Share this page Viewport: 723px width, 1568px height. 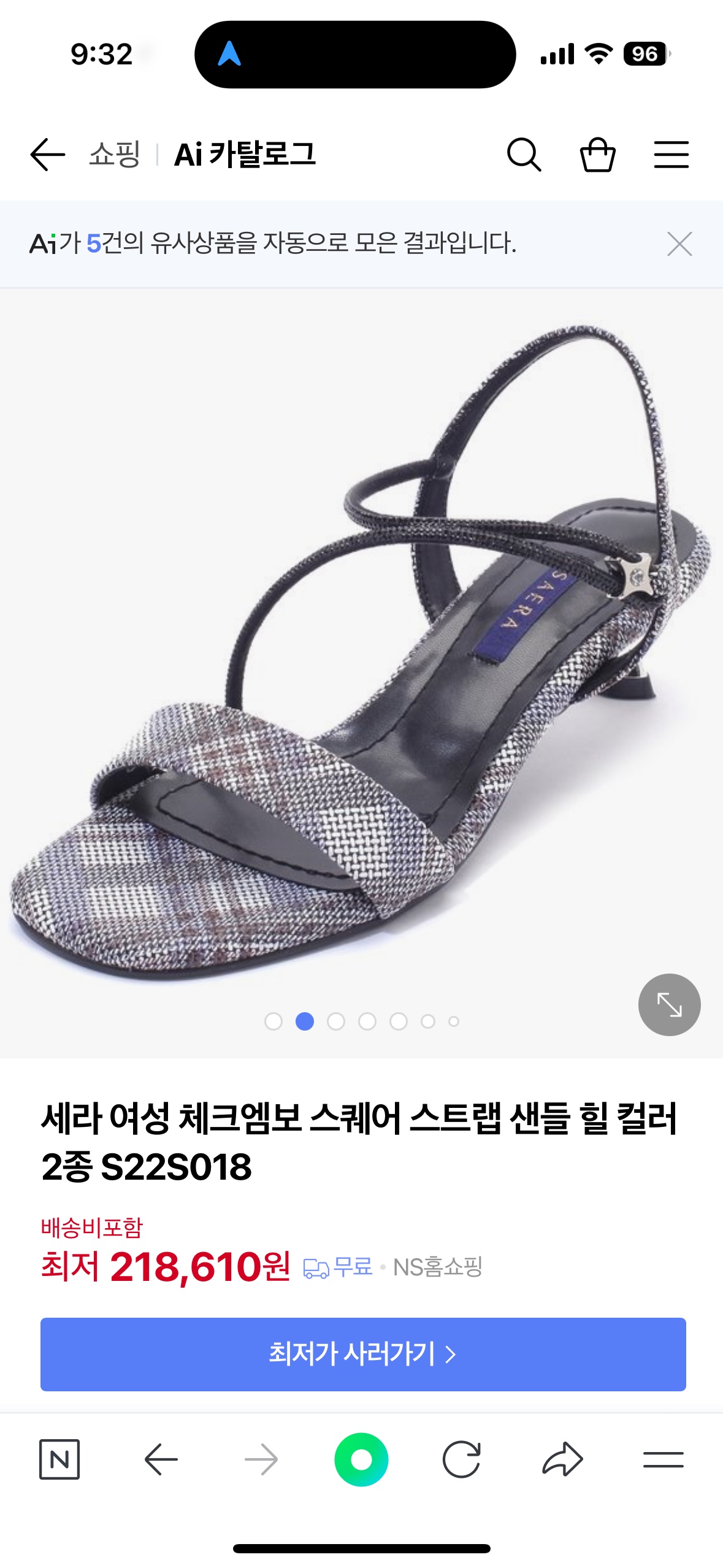pyautogui.click(x=562, y=1459)
